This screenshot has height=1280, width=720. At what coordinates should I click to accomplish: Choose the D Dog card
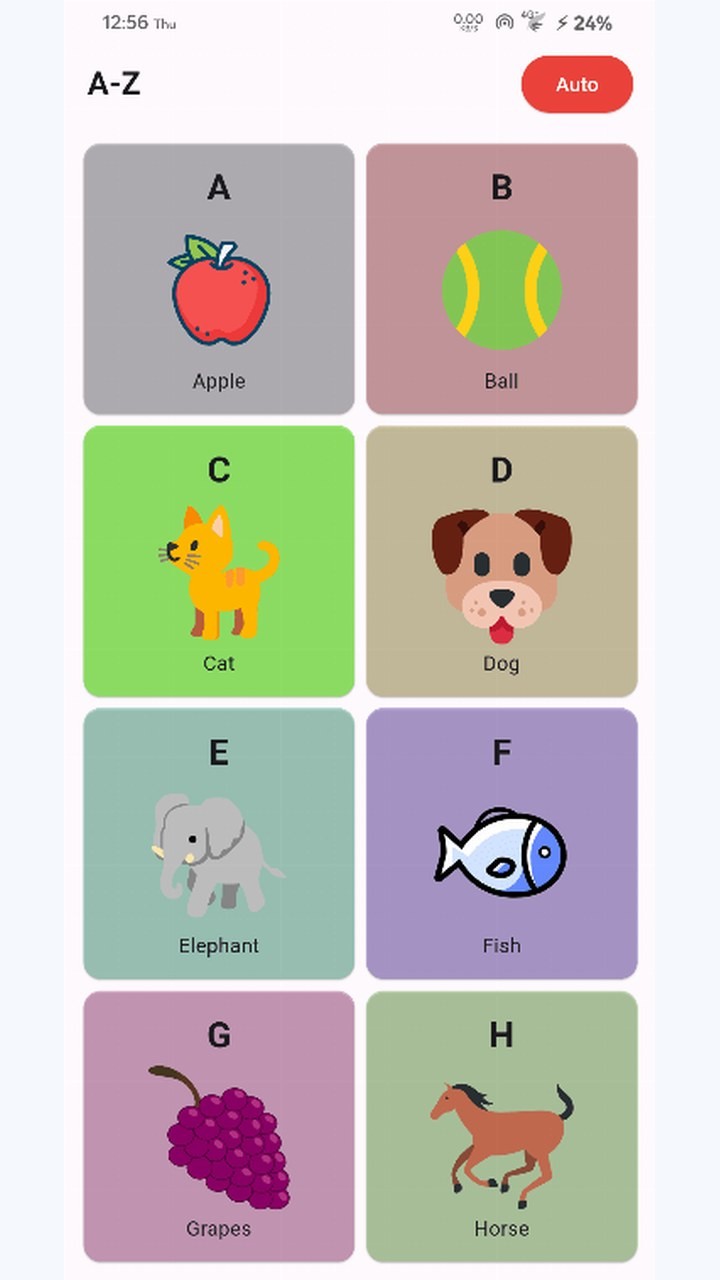(x=502, y=561)
